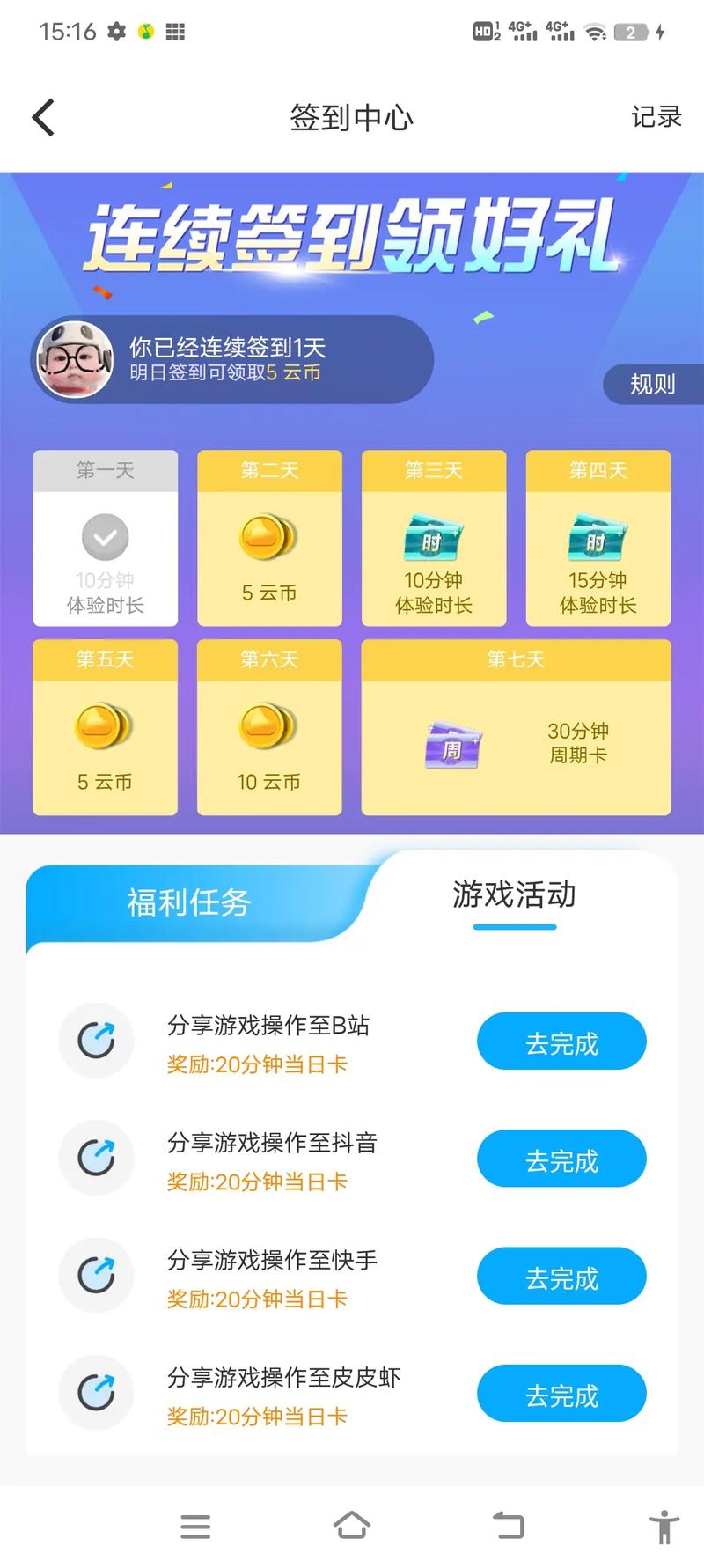Select the 游戏活动 tab
Viewport: 704px width, 1568px height.
click(514, 894)
